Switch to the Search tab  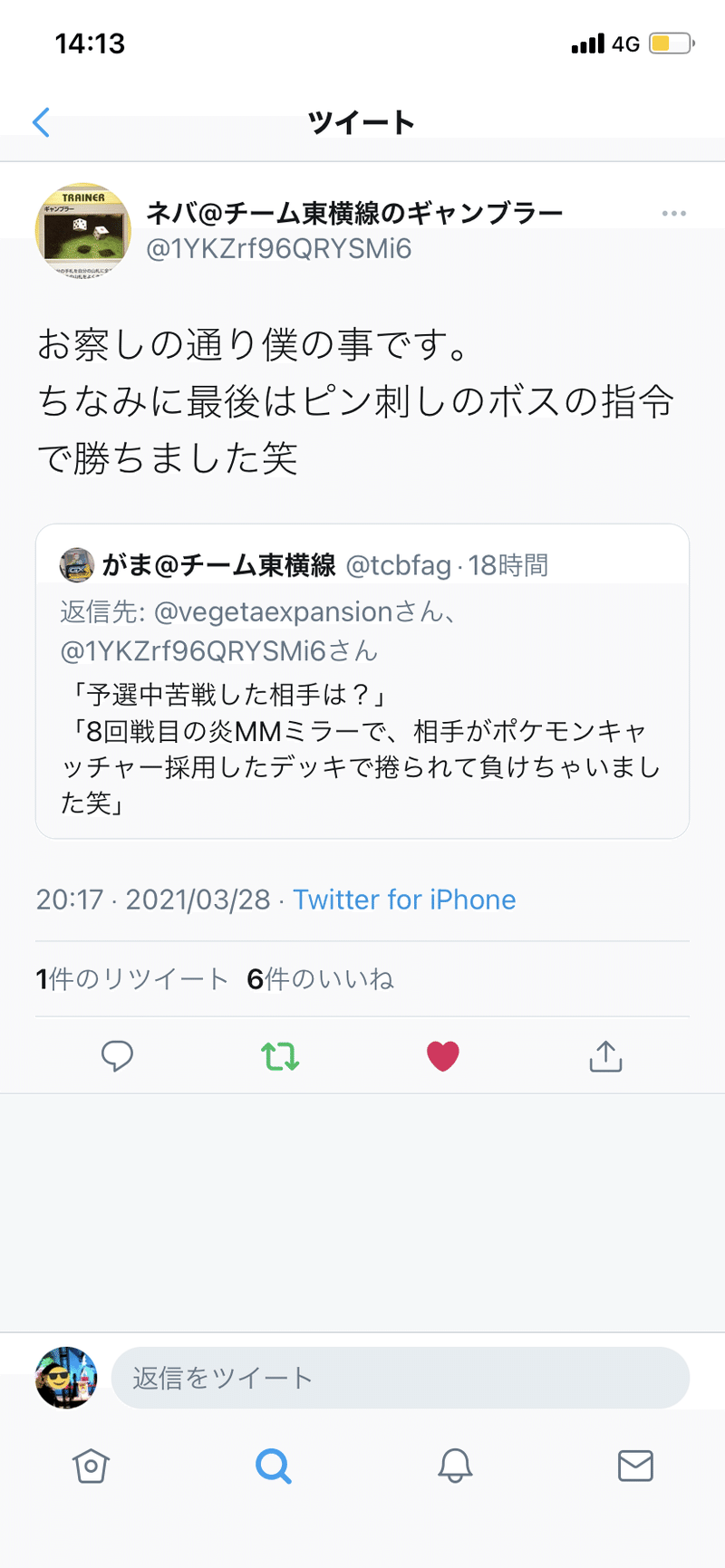click(x=273, y=1466)
